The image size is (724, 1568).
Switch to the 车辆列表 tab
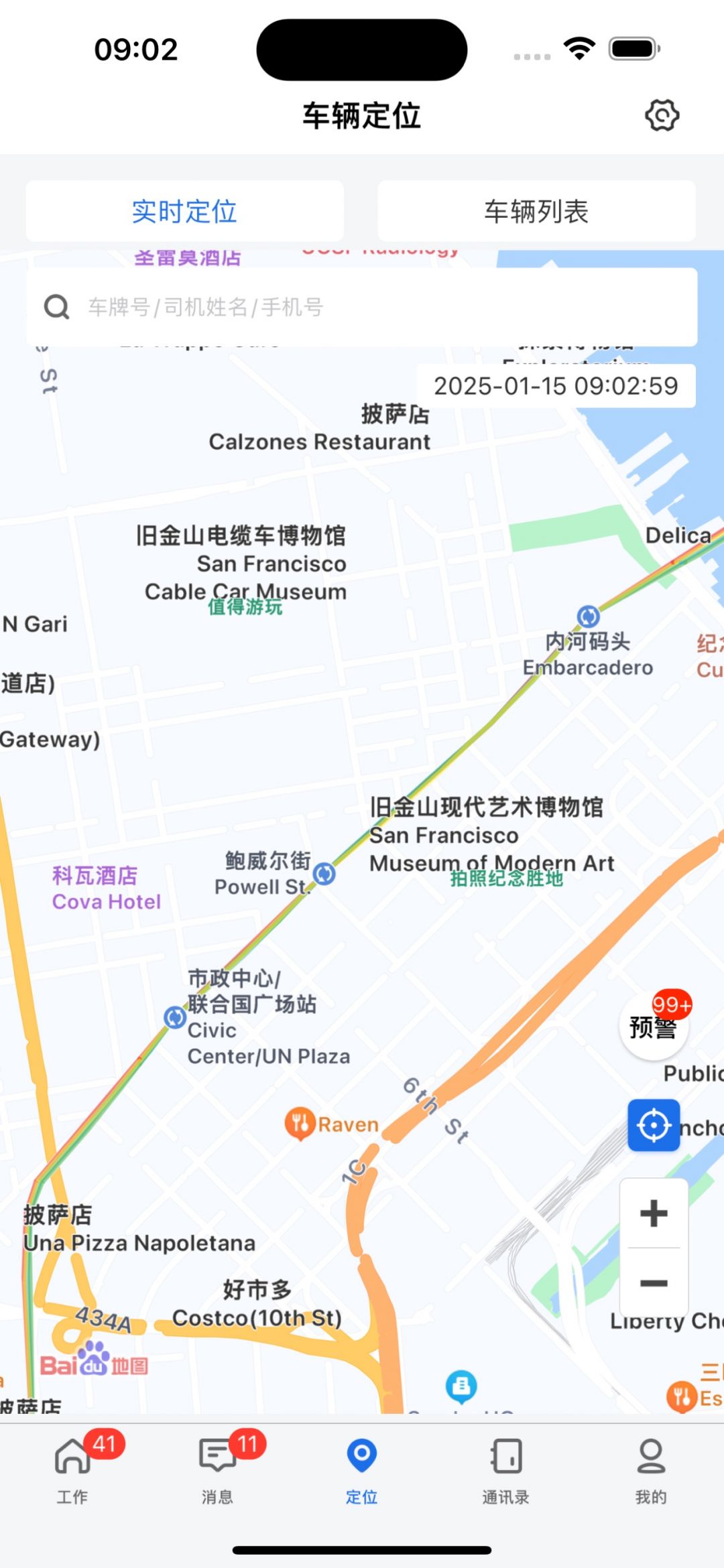pyautogui.click(x=536, y=211)
